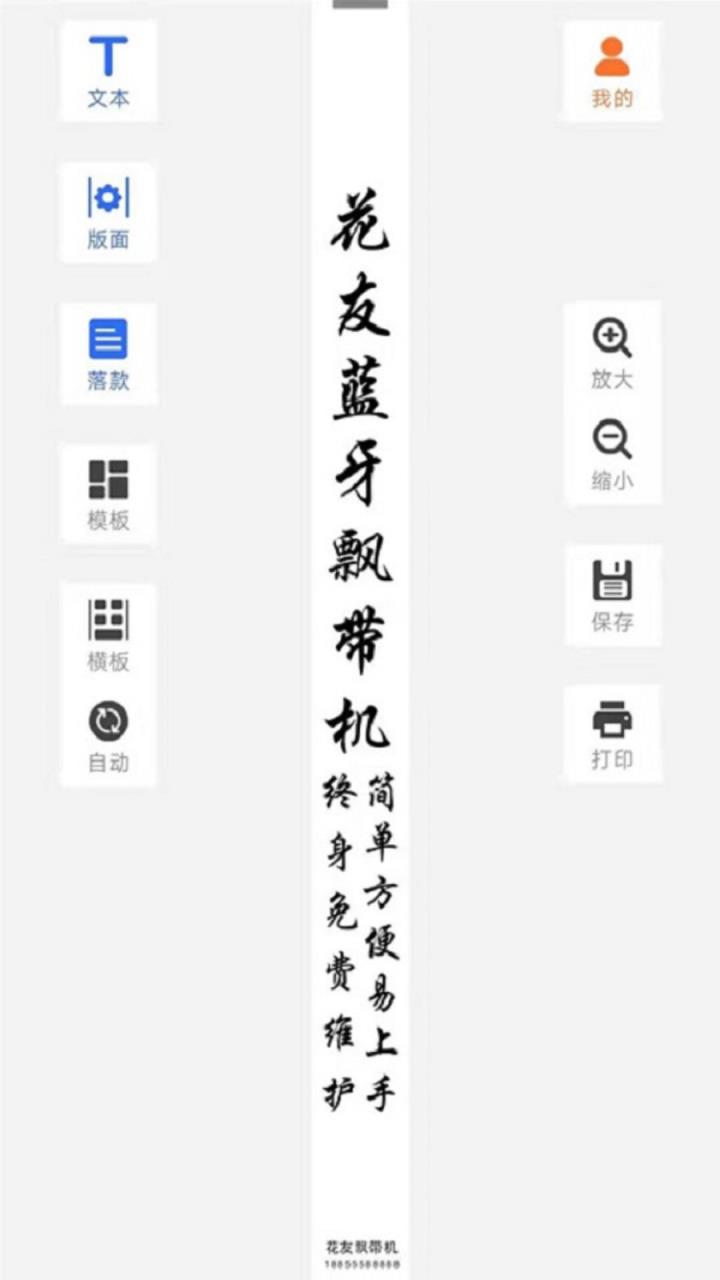Tap the gear icon inside 版面 button
This screenshot has height=1280, width=720.
pos(110,195)
